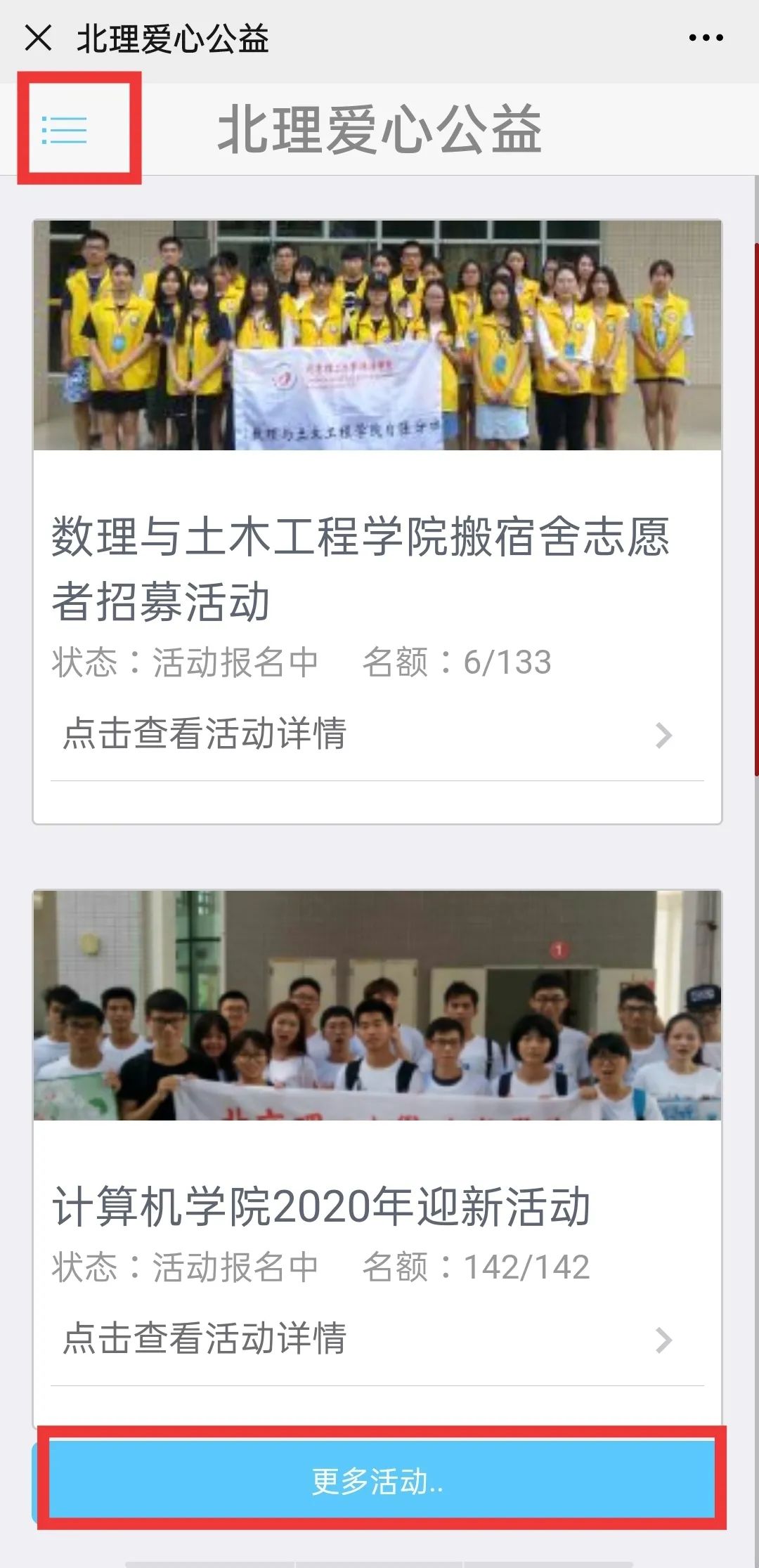The height and width of the screenshot is (1568, 759).
Task: Open the hamburger drawer menu
Action: pos(65,130)
